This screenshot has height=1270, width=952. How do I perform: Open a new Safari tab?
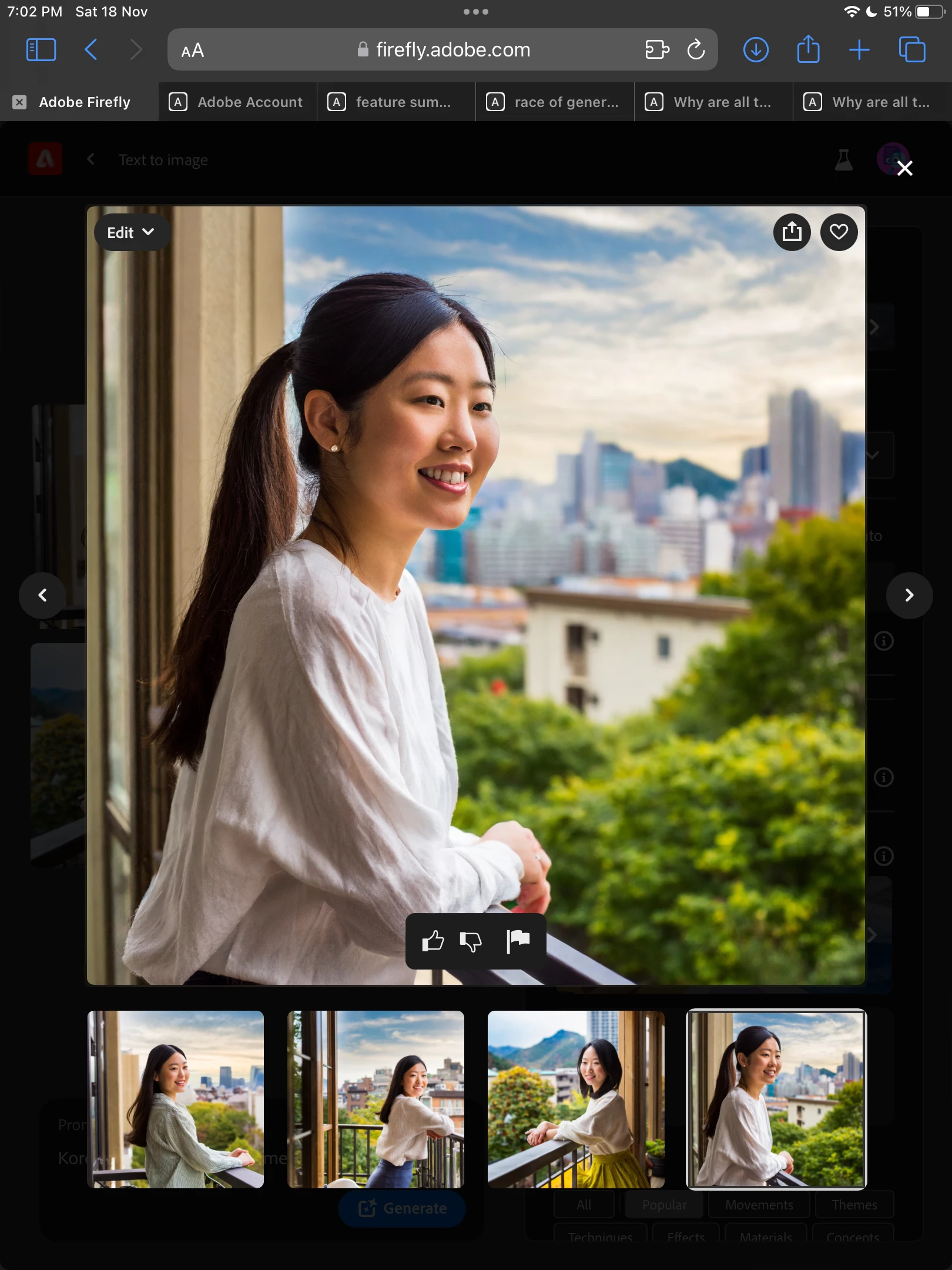pos(859,50)
